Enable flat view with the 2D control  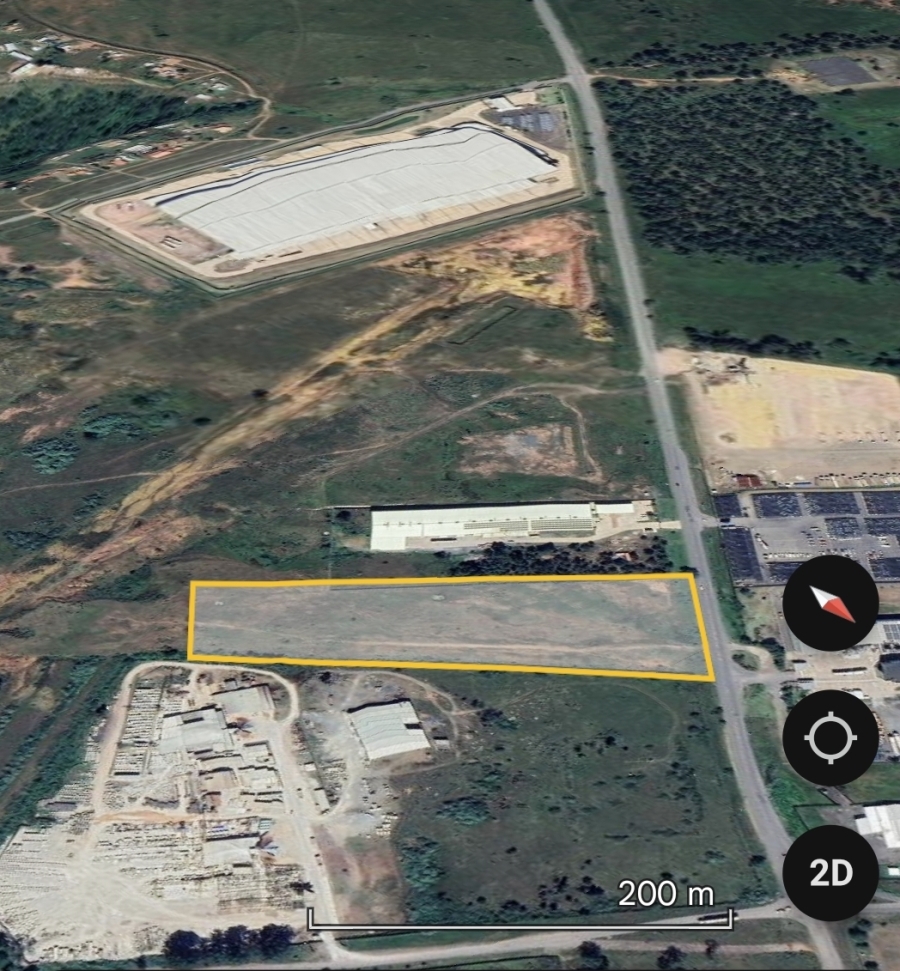[830, 872]
